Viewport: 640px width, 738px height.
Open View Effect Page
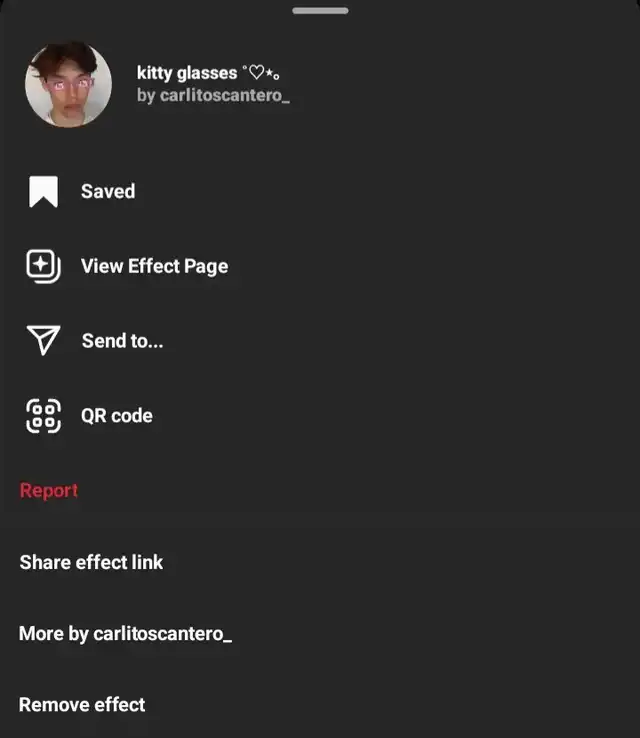[153, 266]
